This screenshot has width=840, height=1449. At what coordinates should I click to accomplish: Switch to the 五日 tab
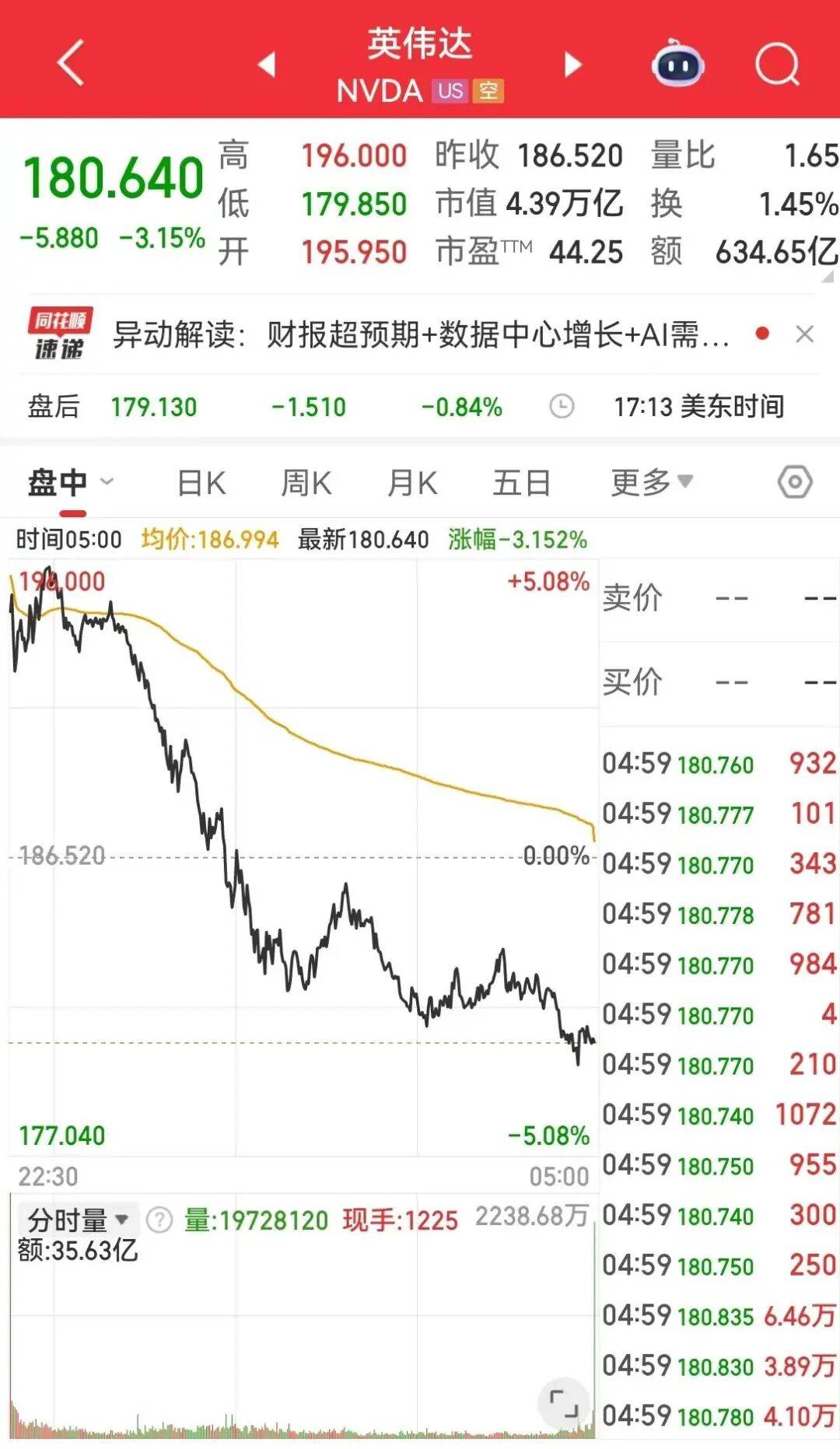523,482
